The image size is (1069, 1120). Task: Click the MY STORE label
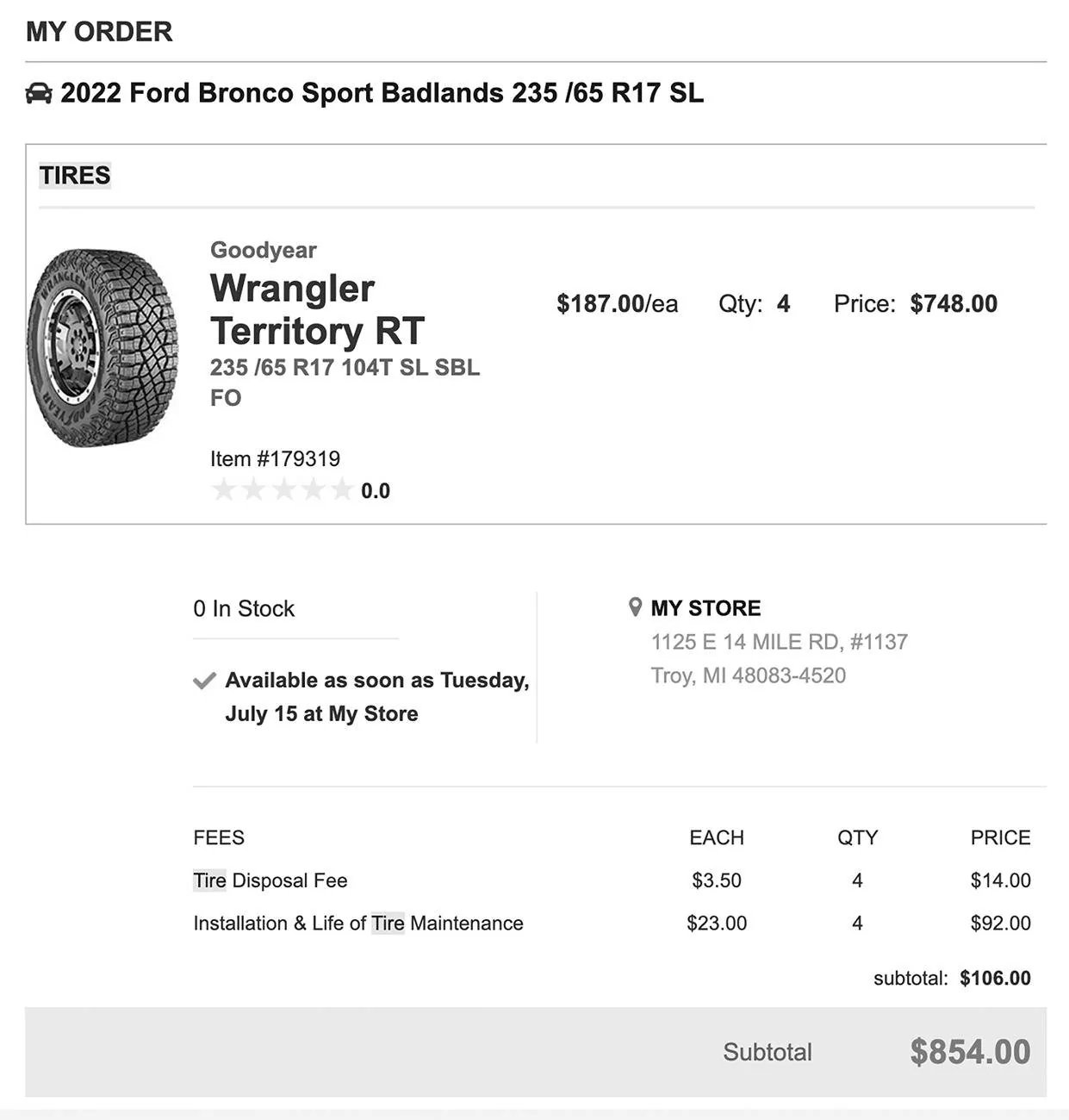coord(705,607)
